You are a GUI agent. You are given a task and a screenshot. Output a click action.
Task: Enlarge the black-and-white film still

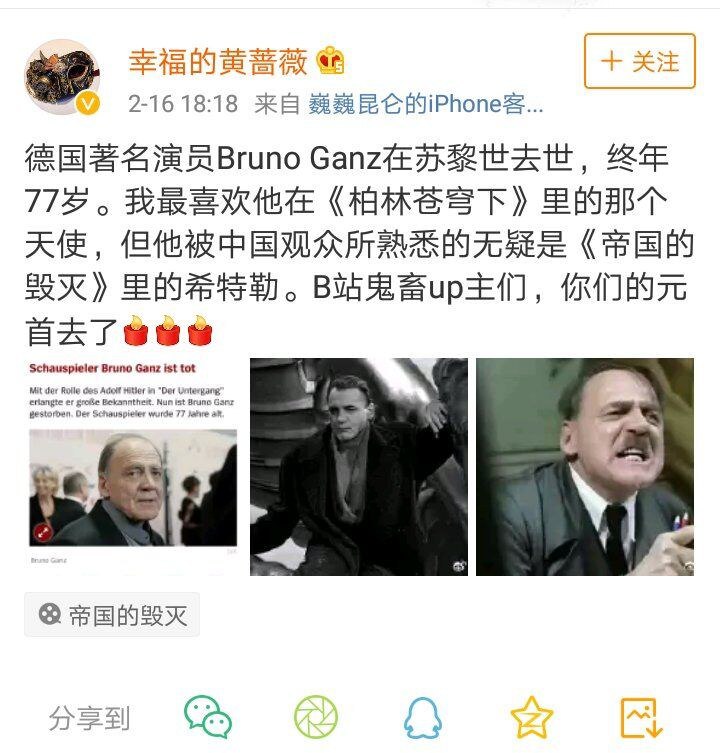pyautogui.click(x=358, y=466)
